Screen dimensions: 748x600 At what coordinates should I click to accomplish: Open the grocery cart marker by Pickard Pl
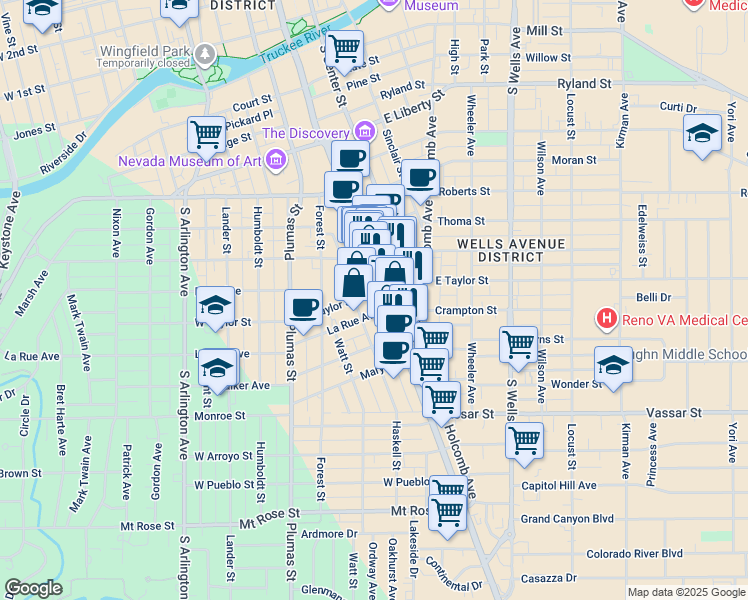point(206,135)
